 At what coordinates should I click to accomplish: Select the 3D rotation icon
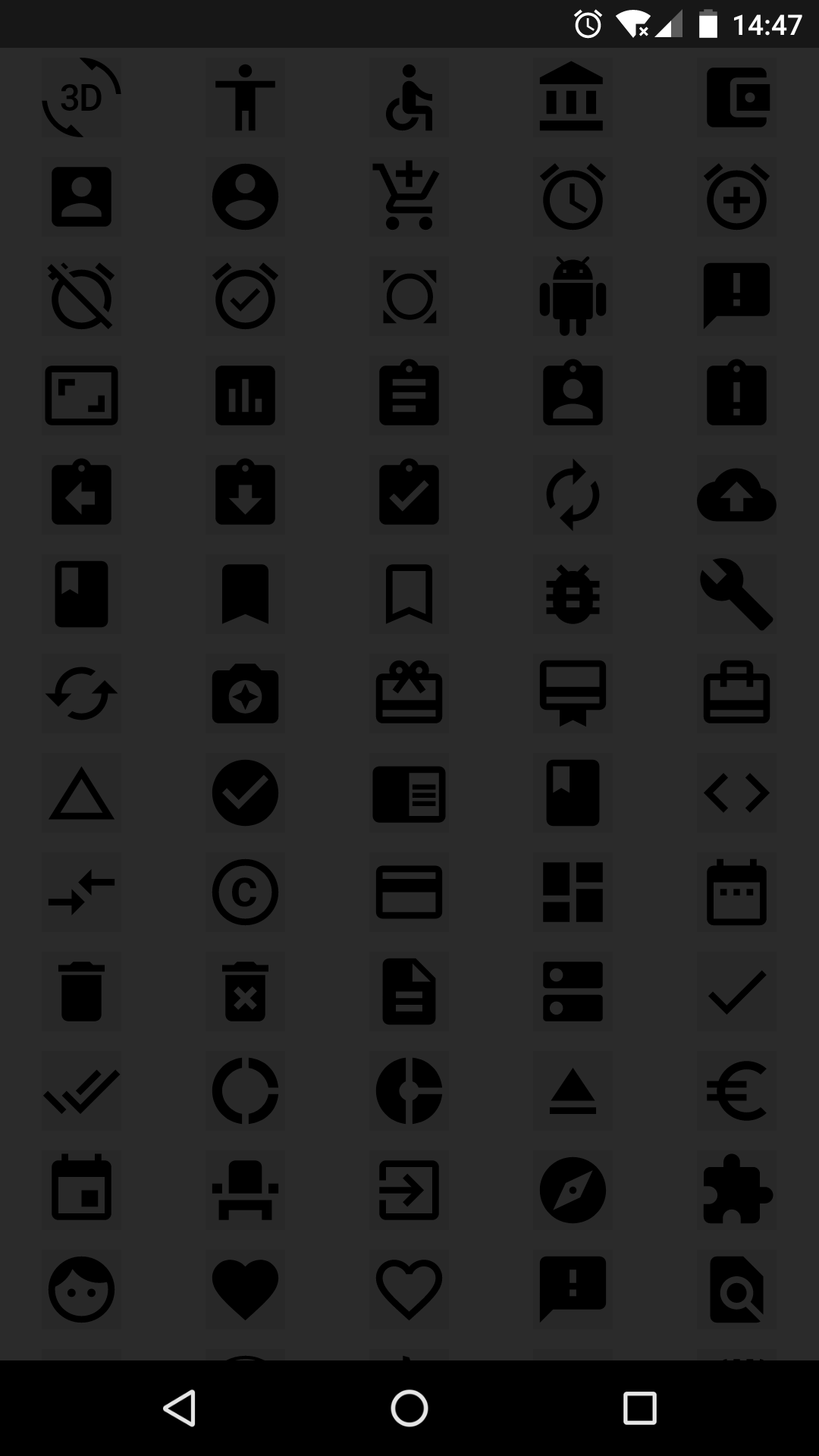tap(81, 98)
